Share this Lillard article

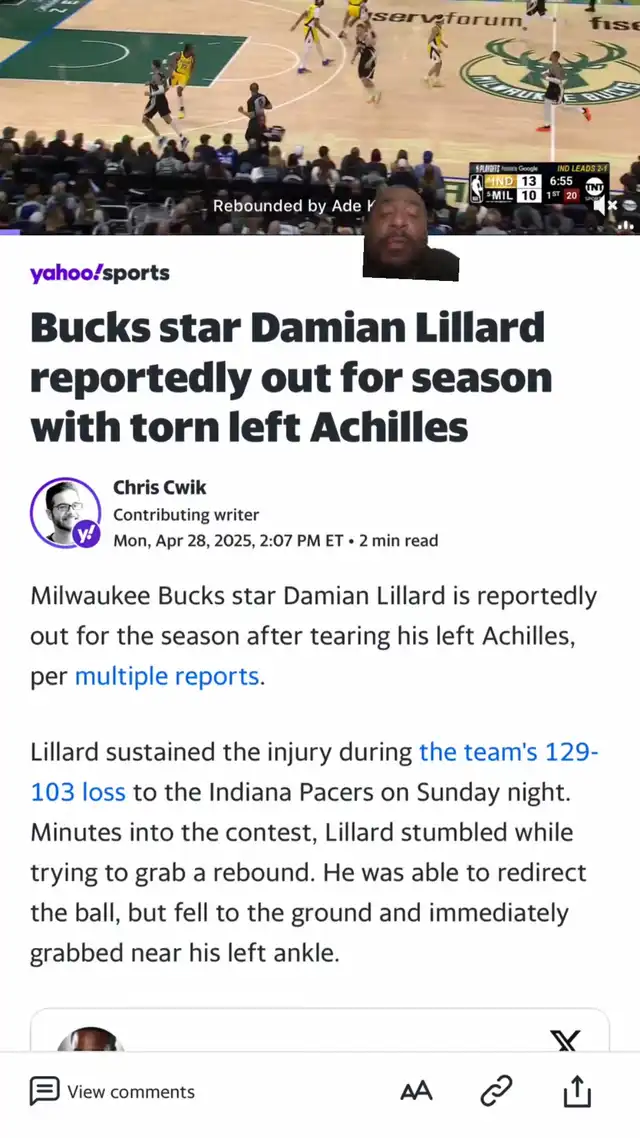(x=577, y=1091)
